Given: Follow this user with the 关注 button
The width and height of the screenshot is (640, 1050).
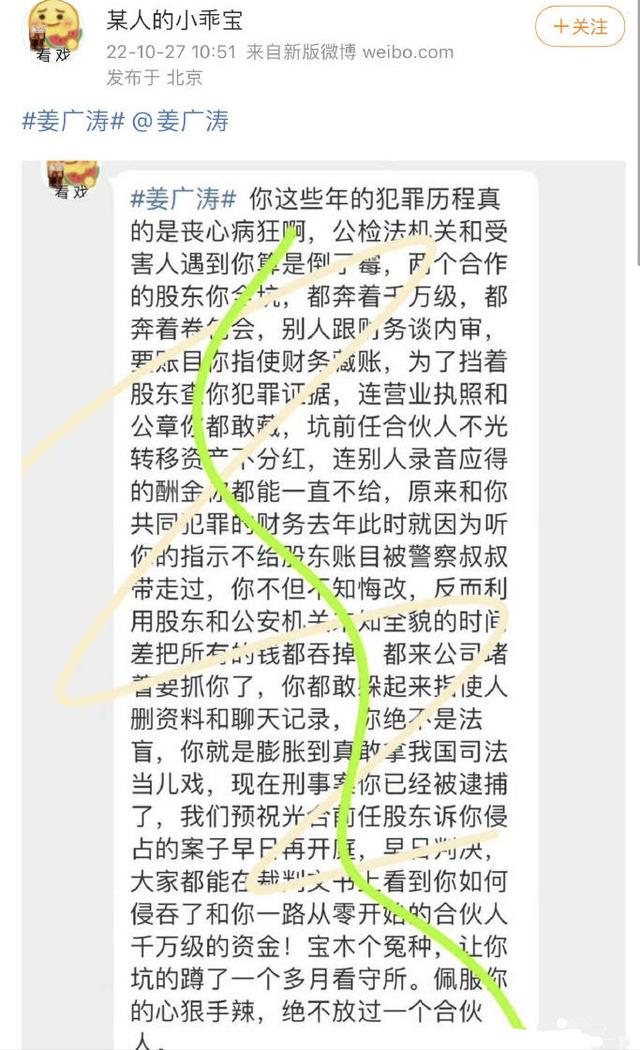Looking at the screenshot, I should pos(580,27).
